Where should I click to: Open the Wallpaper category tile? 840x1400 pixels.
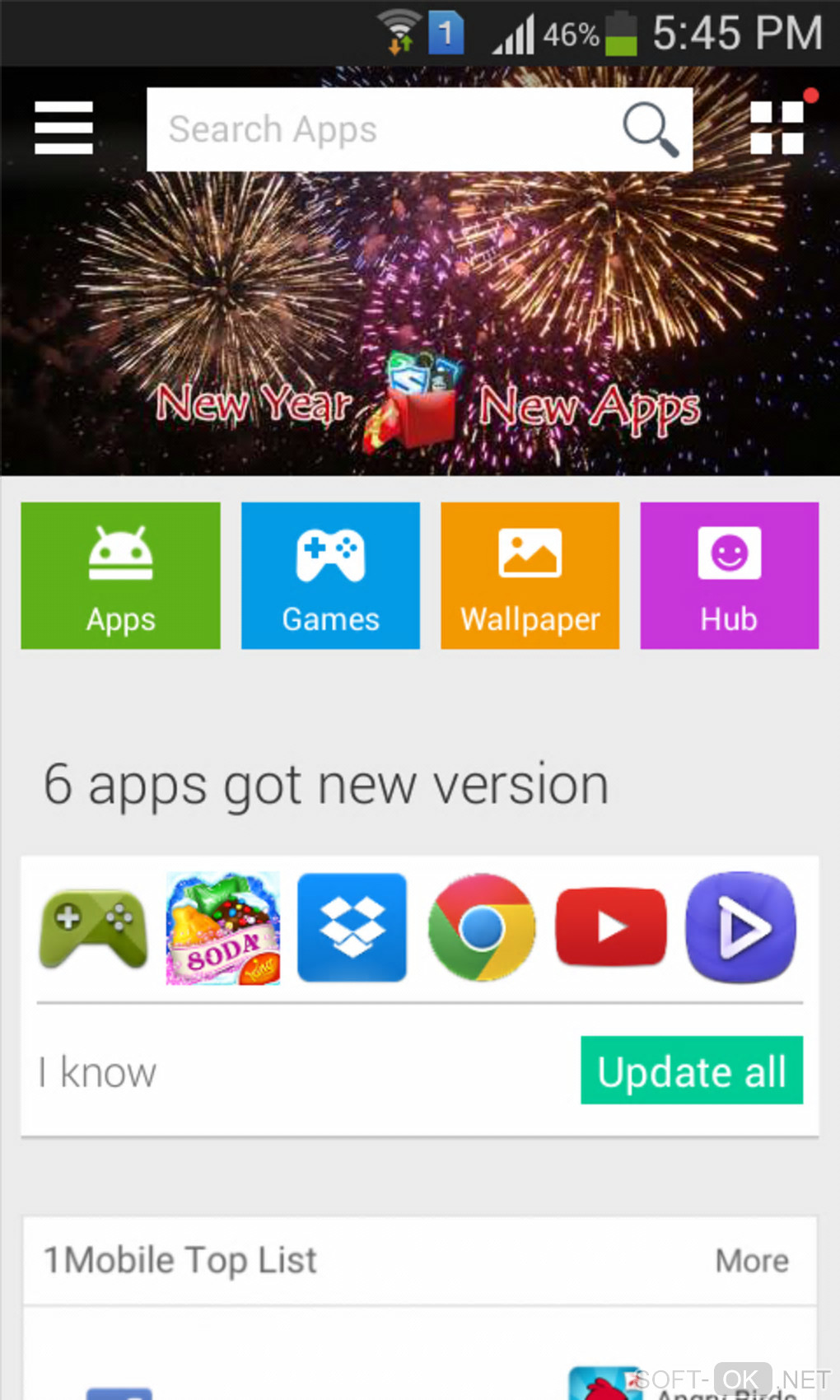point(530,576)
